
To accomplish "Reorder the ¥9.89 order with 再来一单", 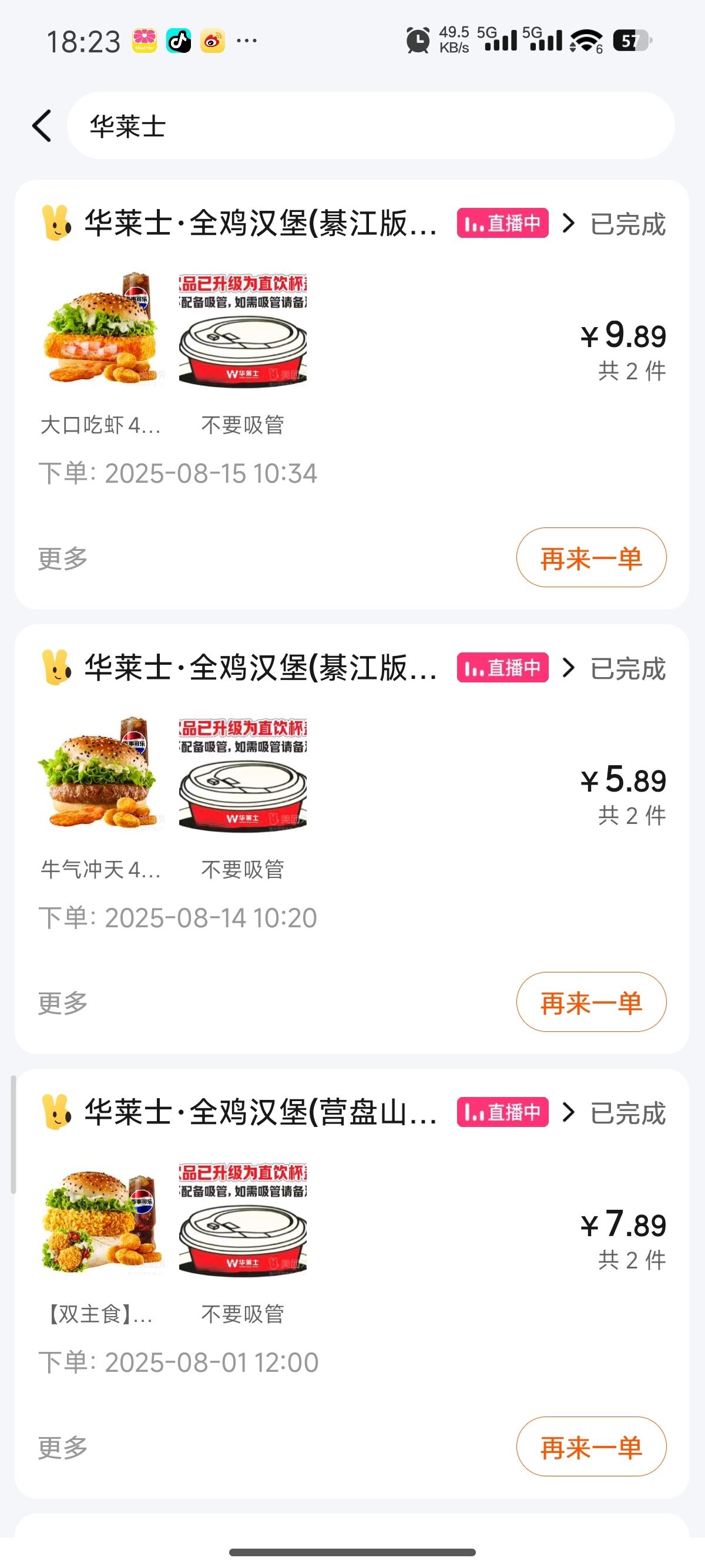I will click(590, 557).
